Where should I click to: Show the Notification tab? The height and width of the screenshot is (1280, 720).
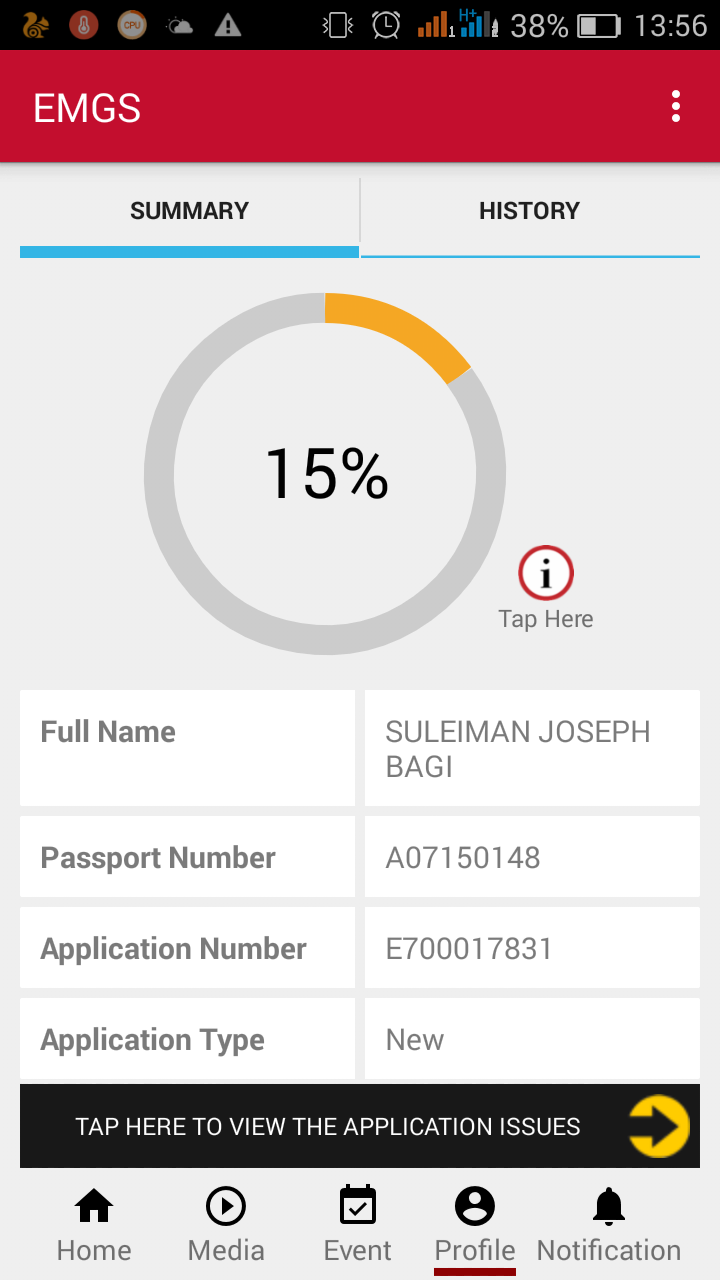click(x=608, y=1224)
